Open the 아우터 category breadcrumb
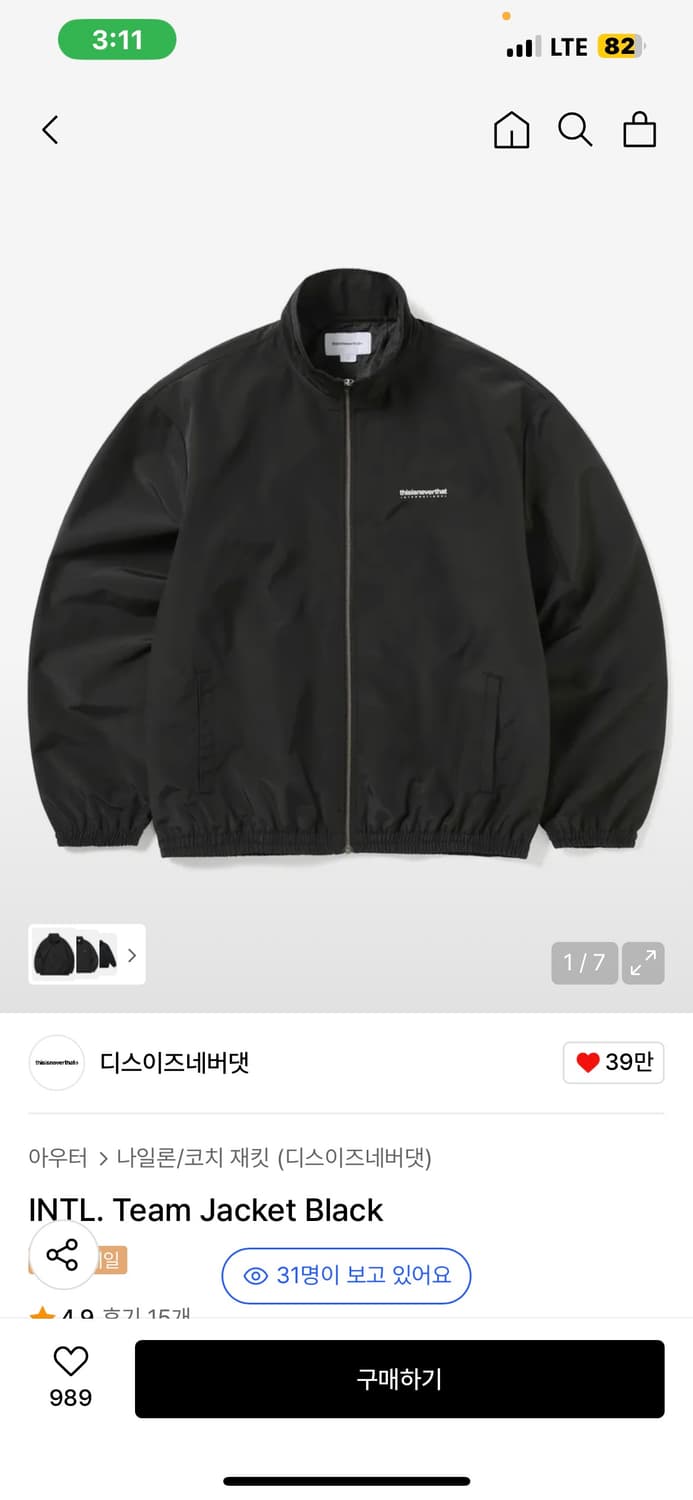This screenshot has height=1500, width=693. [x=58, y=1158]
